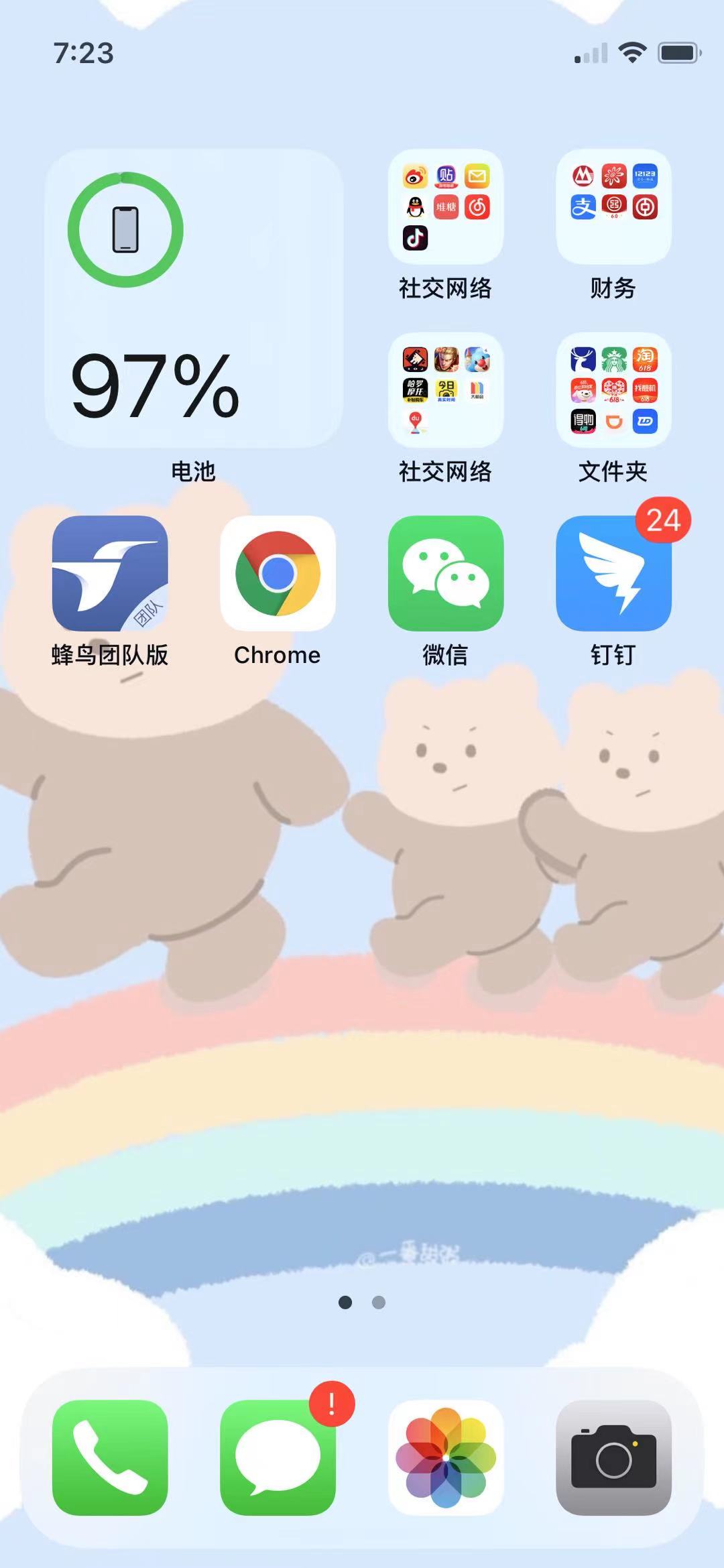The image size is (724, 1568).
Task: Open the Photos app
Action: point(446,1457)
